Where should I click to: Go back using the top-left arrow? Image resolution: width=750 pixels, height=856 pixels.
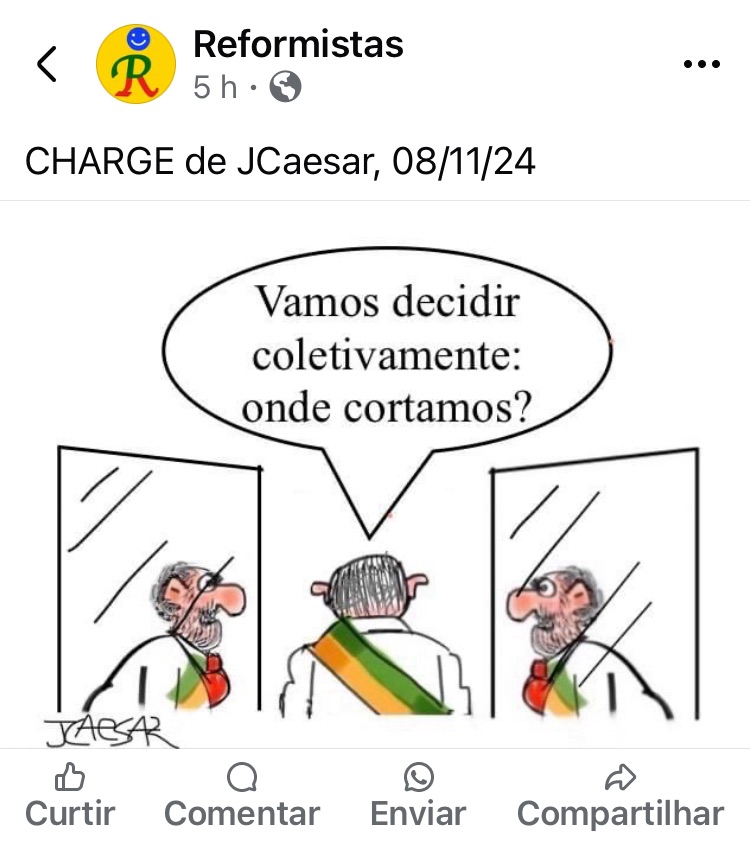pos(46,64)
